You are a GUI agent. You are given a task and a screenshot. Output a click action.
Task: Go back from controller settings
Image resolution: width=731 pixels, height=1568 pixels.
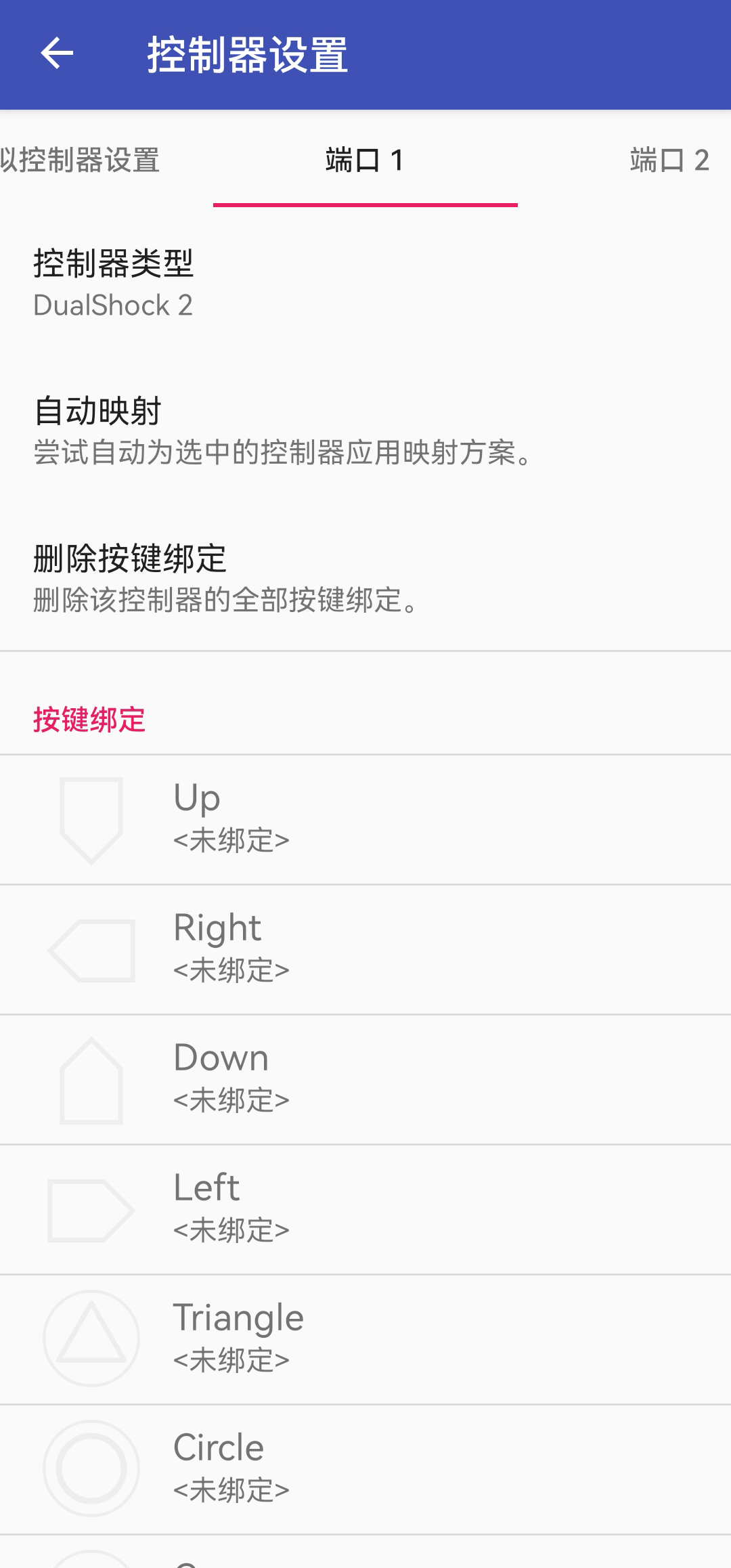[x=57, y=54]
